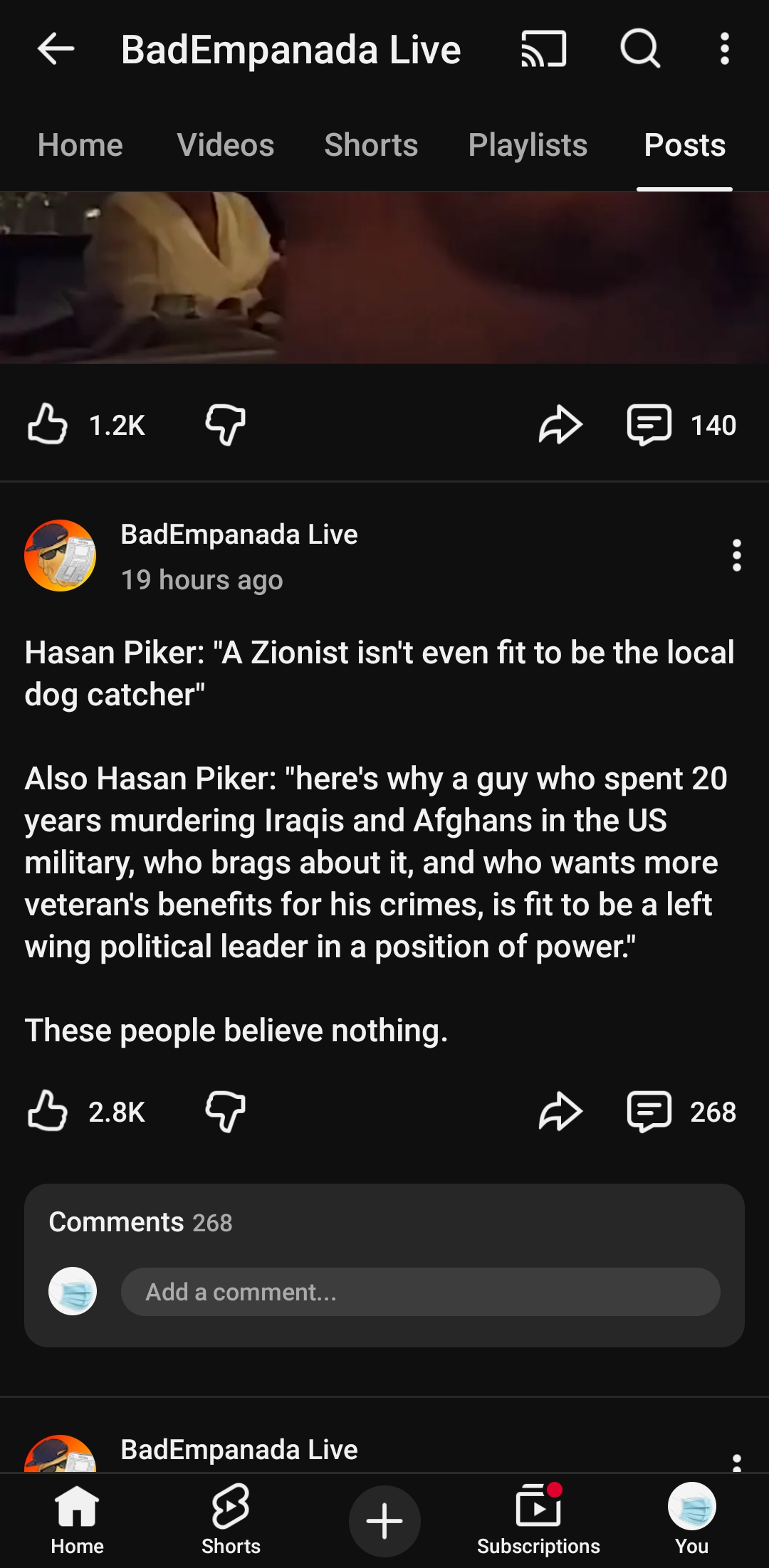769x1568 pixels.
Task: Like the post with 1.2K likes
Action: [48, 425]
